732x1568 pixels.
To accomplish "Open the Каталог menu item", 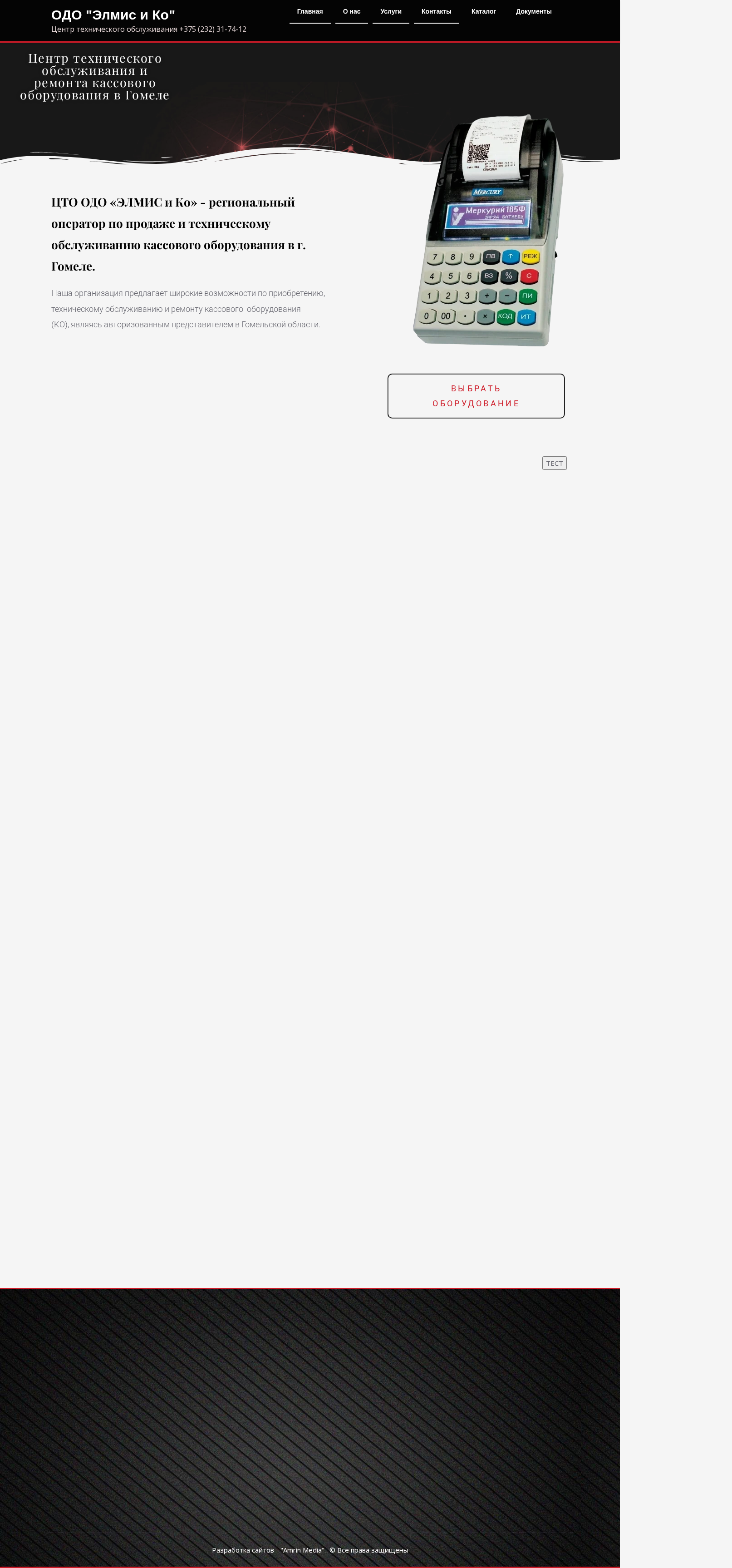I will 484,11.
